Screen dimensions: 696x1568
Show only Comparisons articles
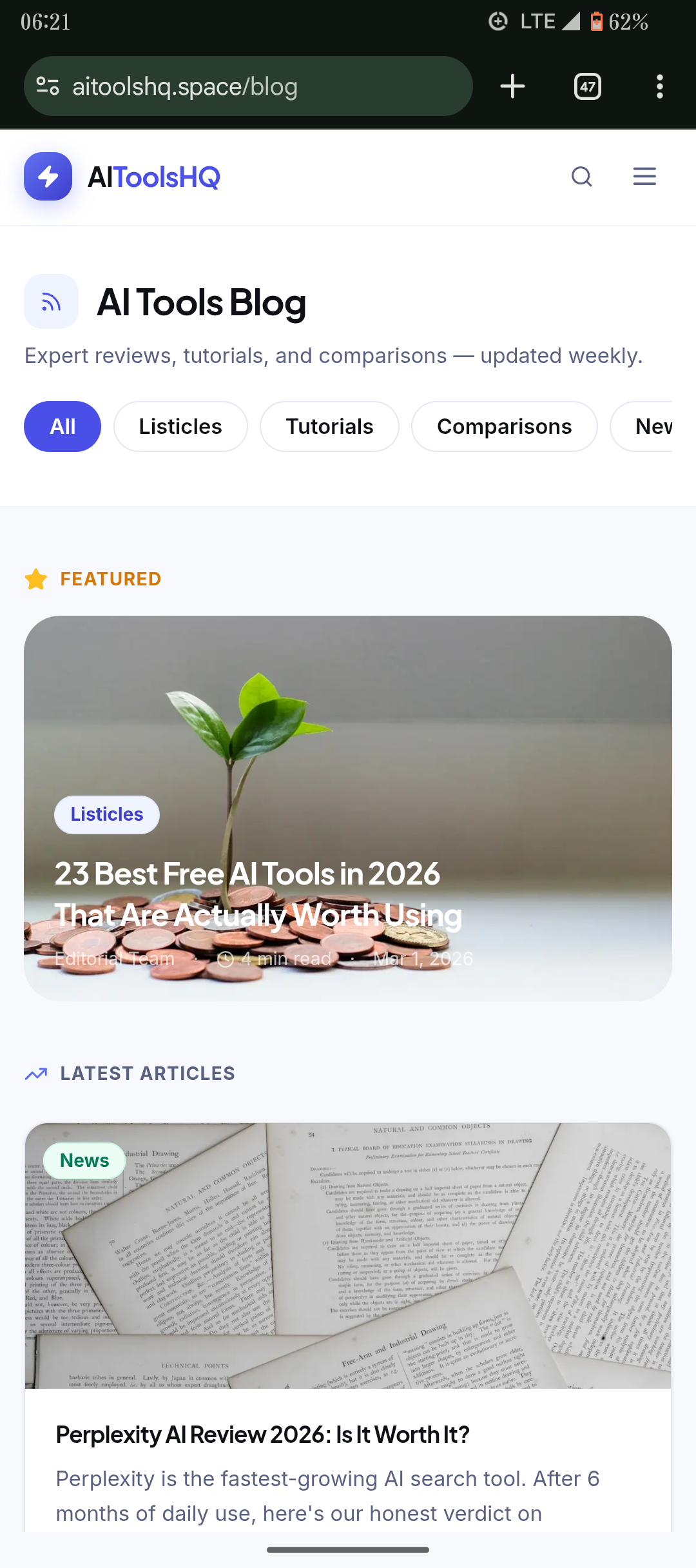(505, 427)
